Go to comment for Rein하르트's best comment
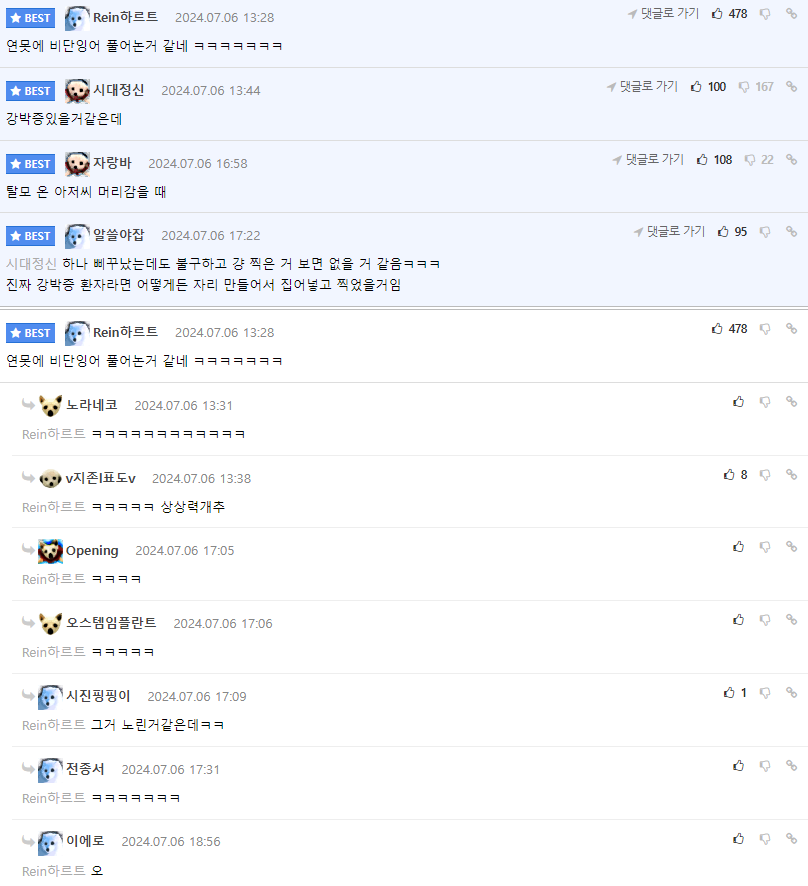Screen dimensions: 808x886 [x=663, y=14]
